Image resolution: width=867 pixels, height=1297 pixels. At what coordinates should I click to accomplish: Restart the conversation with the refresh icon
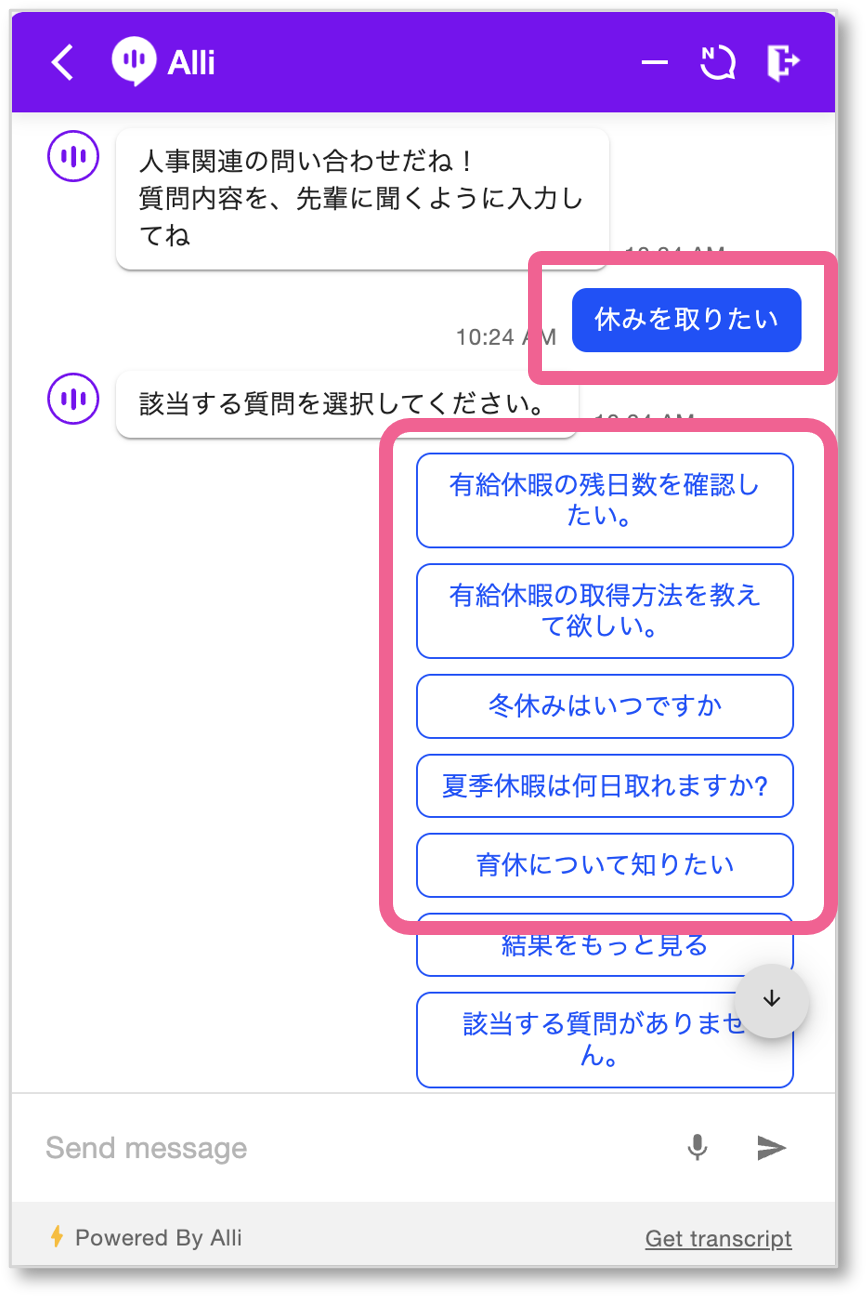click(x=717, y=62)
